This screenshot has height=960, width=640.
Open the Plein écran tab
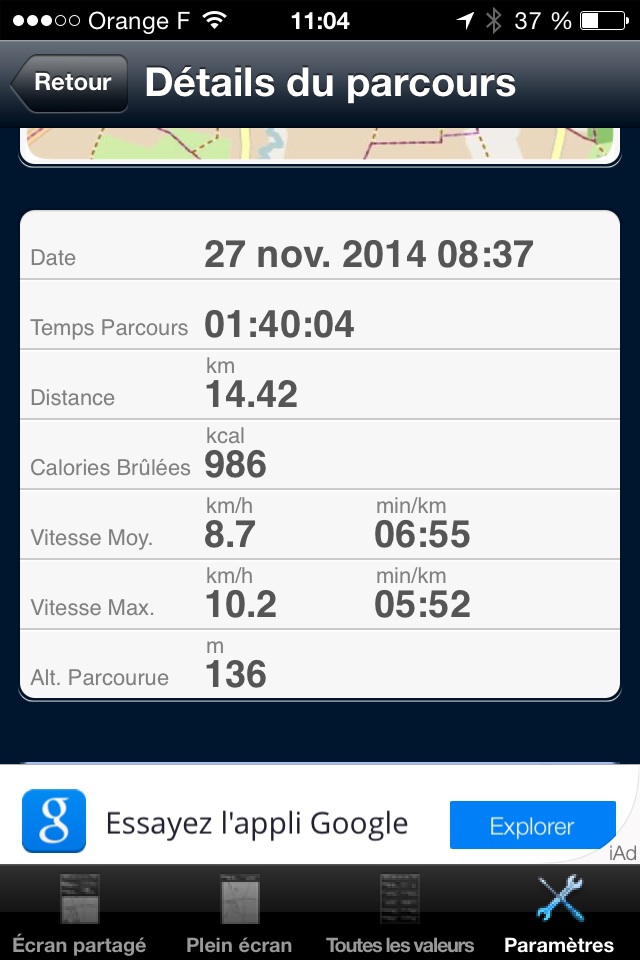click(x=239, y=913)
